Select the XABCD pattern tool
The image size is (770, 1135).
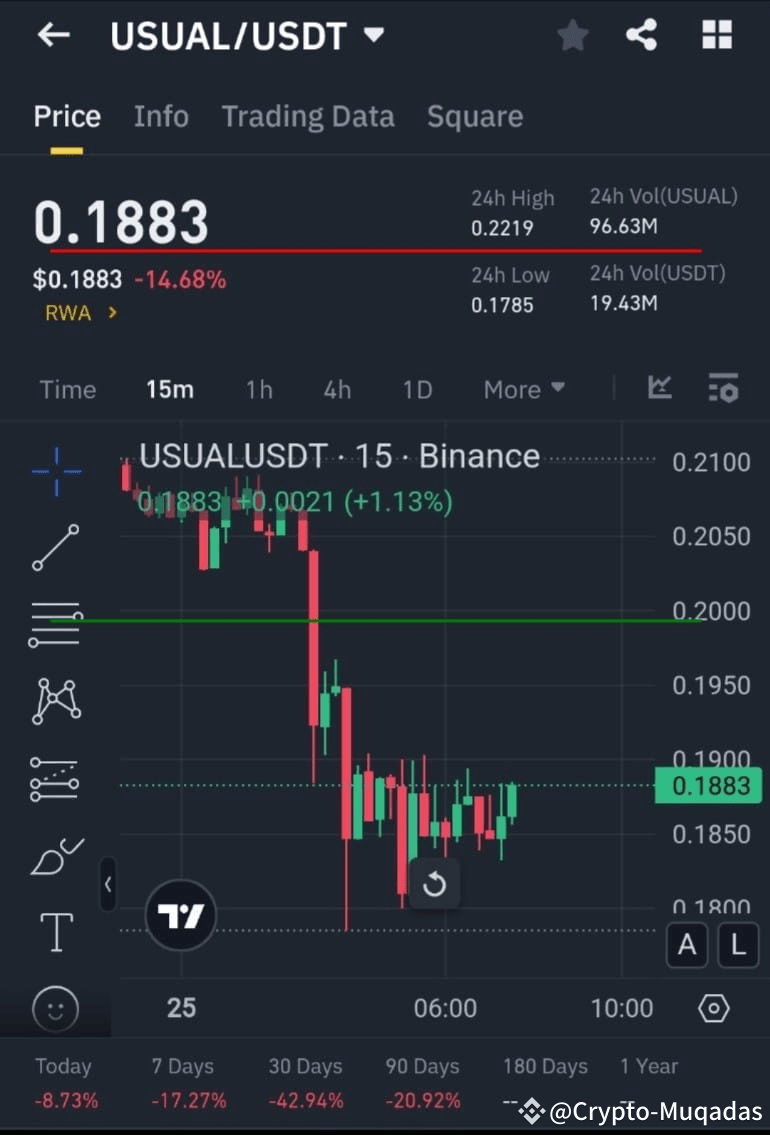(x=55, y=700)
